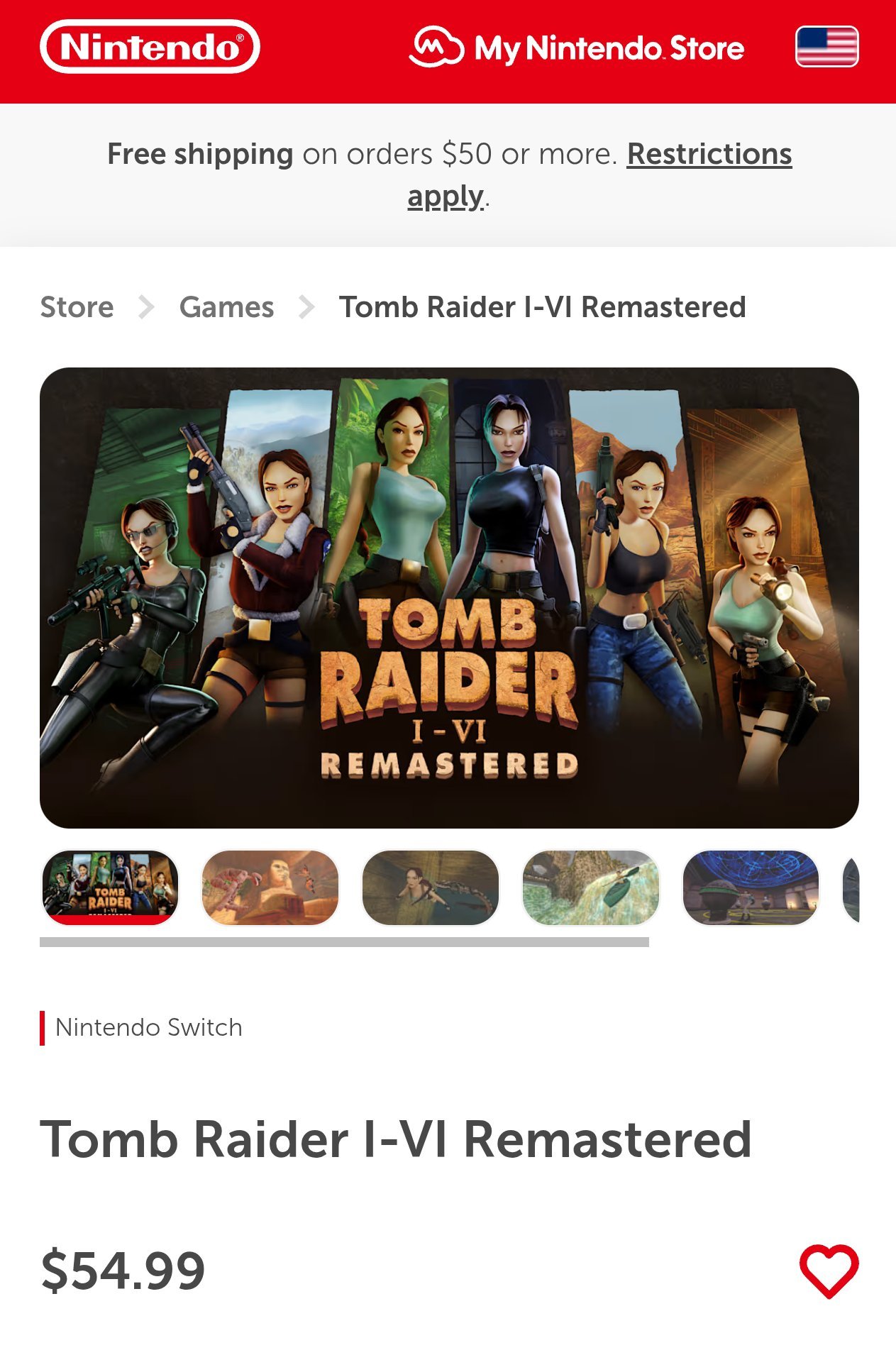Add Tomb Raider I-VI to wish list

click(829, 1271)
